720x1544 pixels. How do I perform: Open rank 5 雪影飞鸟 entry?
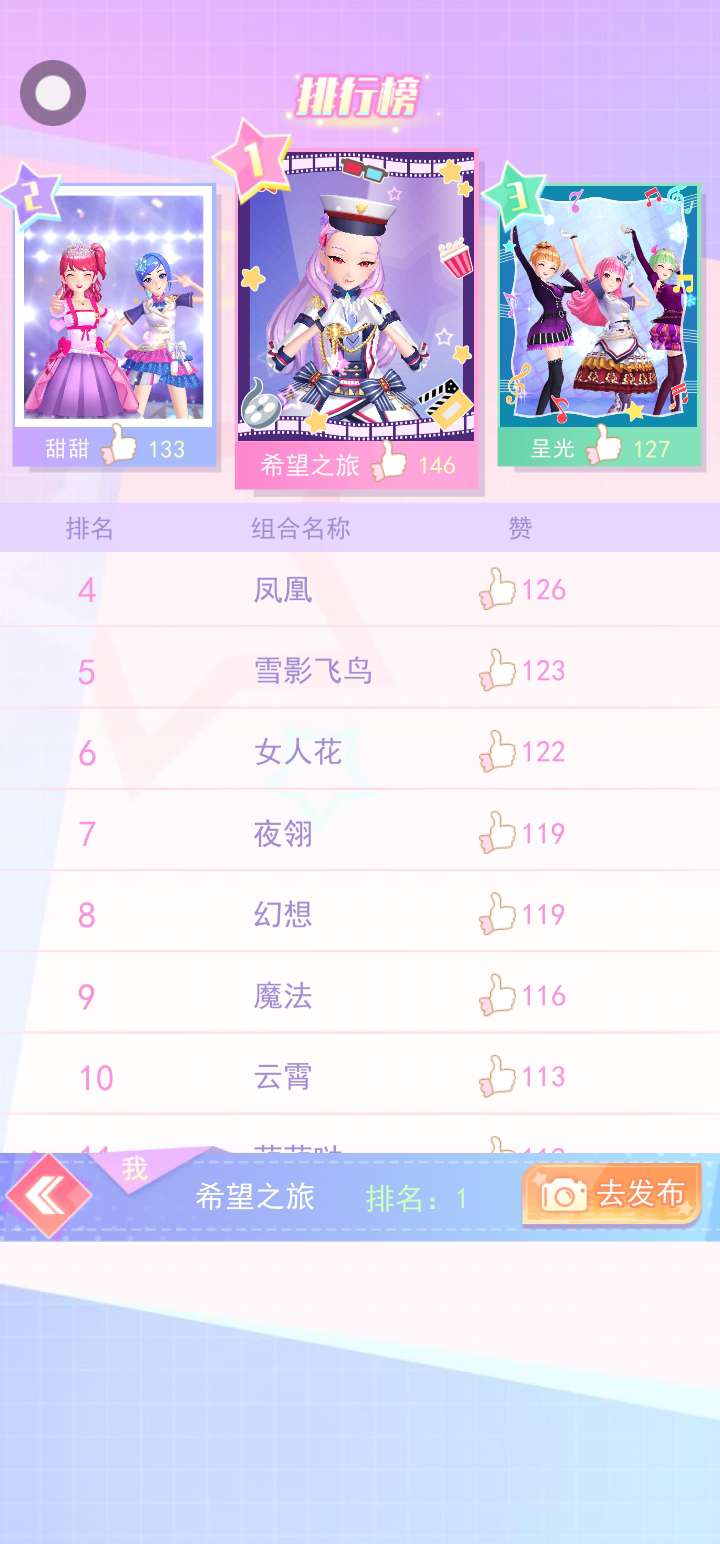(313, 671)
